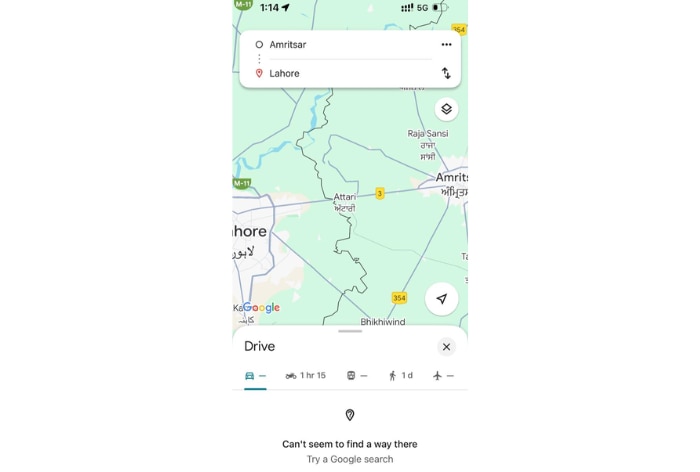Viewport: 700px width, 472px height.
Task: Swap start and destination locations
Action: pos(446,73)
